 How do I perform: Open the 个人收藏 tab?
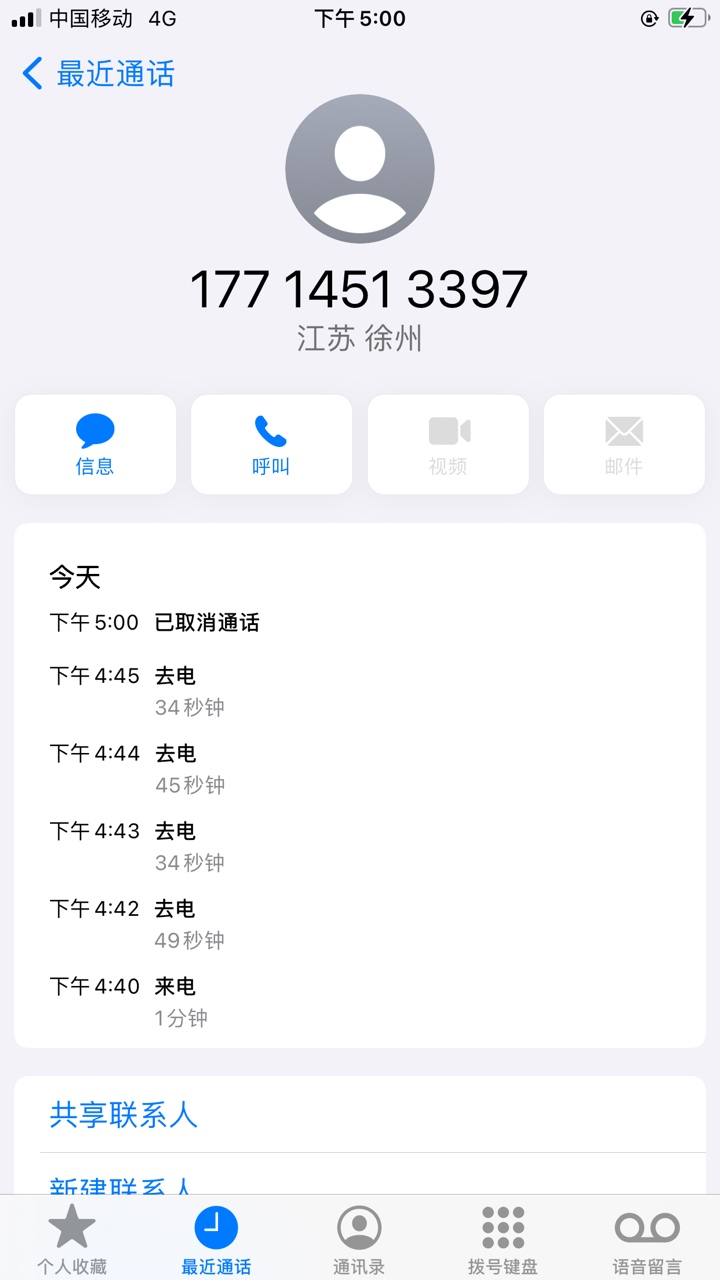(x=71, y=1239)
